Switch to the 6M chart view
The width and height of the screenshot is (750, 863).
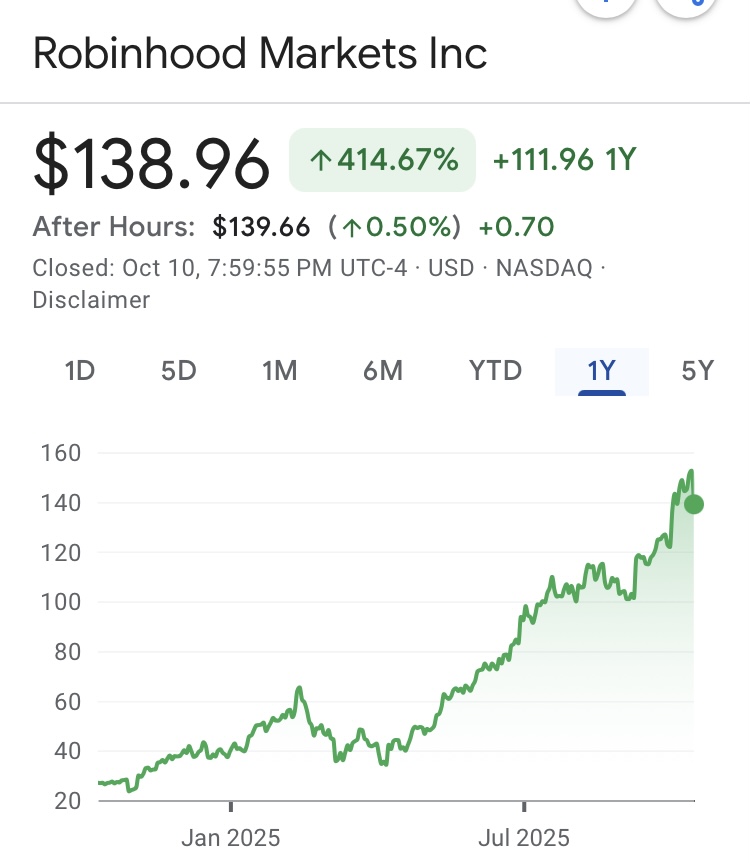coord(383,371)
